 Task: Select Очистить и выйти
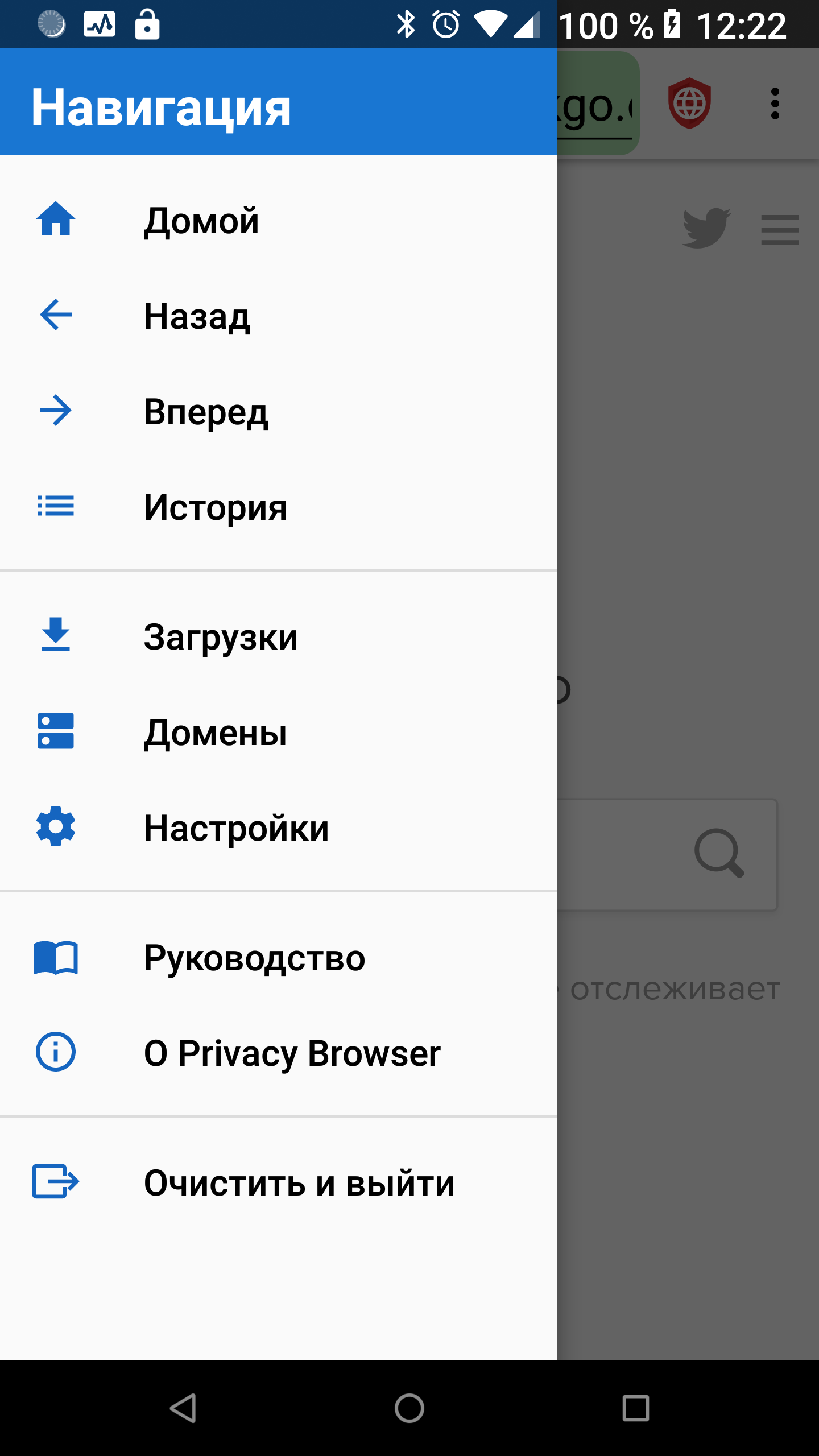[279, 1182]
